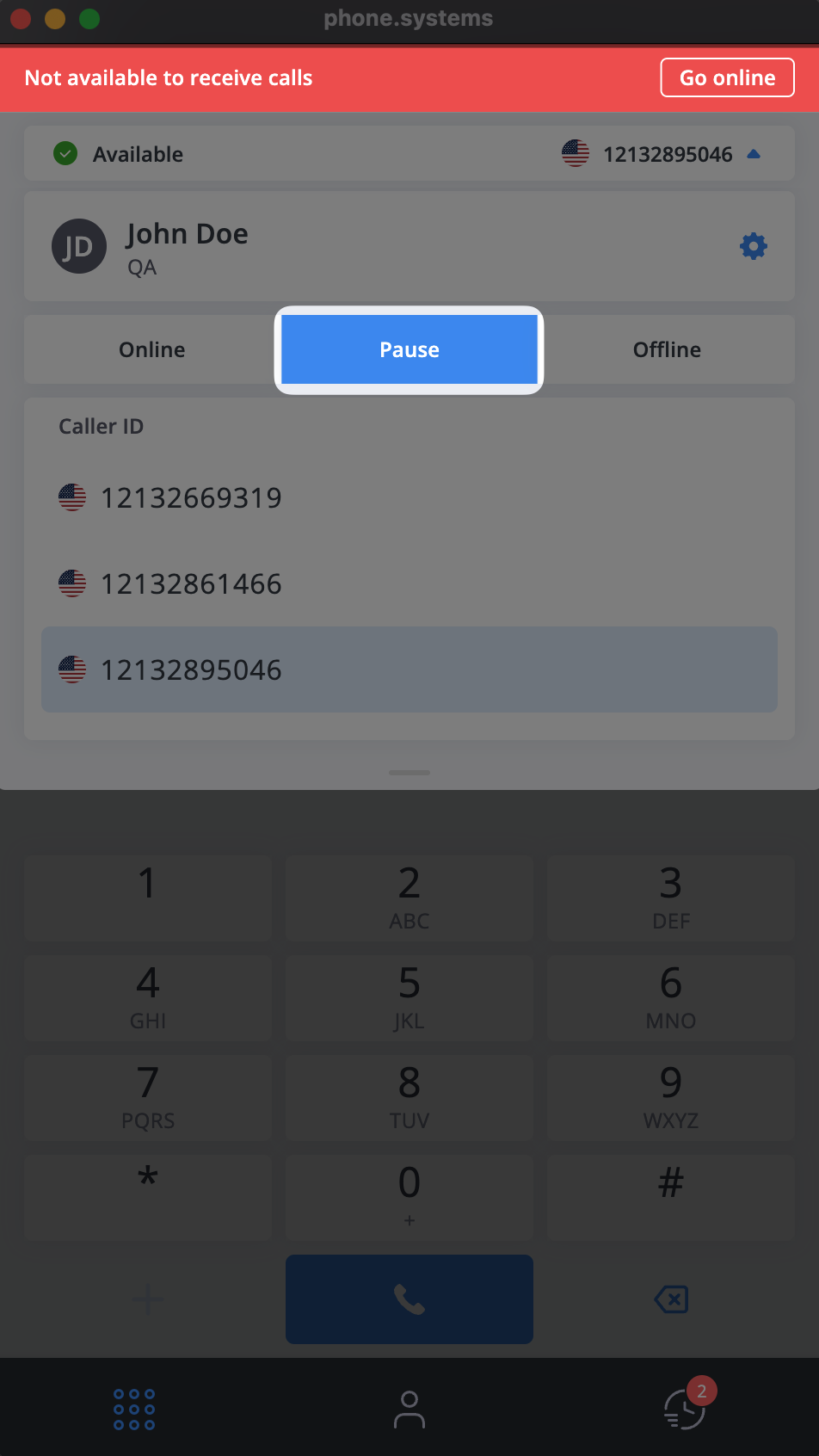Viewport: 819px width, 1456px height.
Task: Enter the hash key
Action: tap(671, 1198)
